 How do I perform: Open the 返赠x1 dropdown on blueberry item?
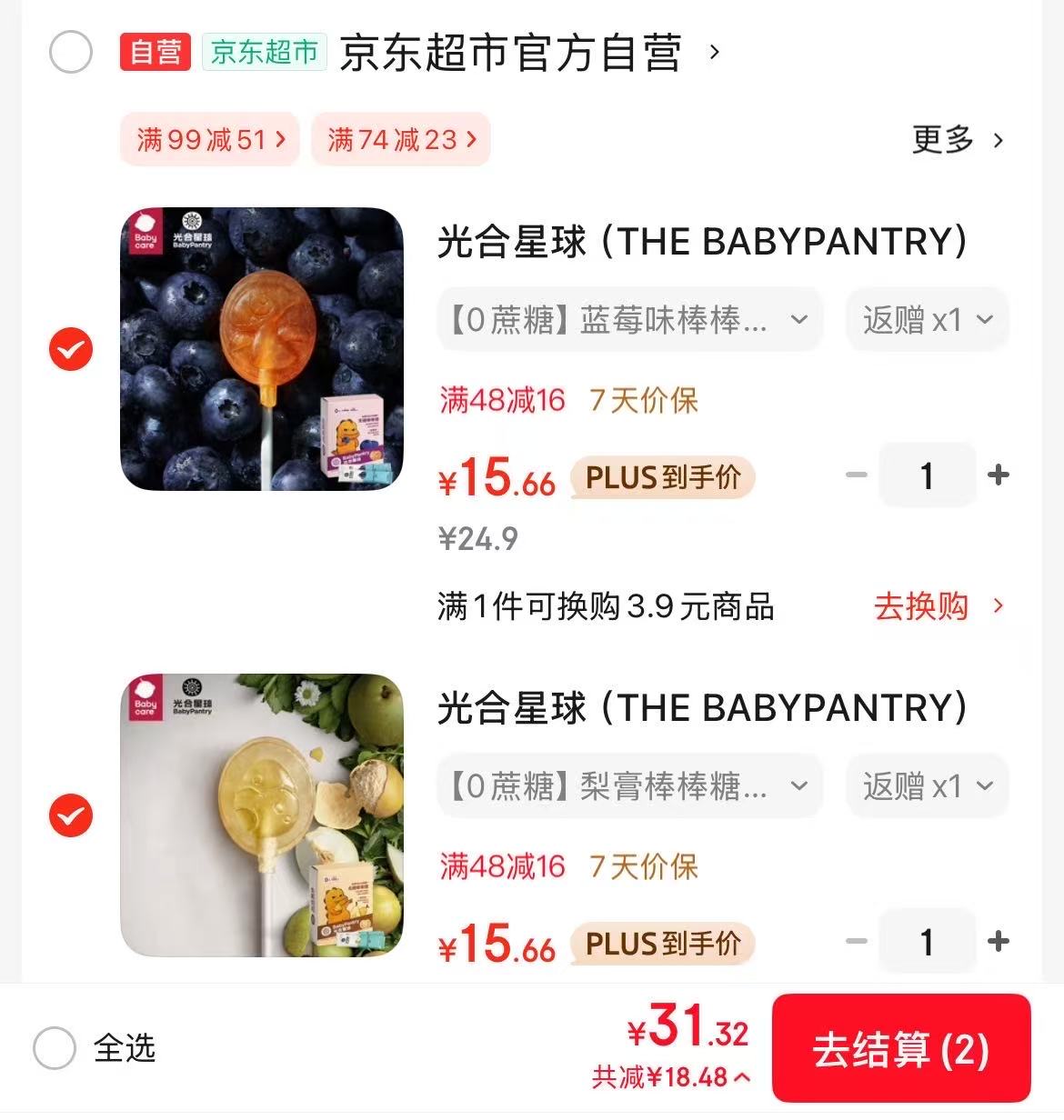pos(926,319)
